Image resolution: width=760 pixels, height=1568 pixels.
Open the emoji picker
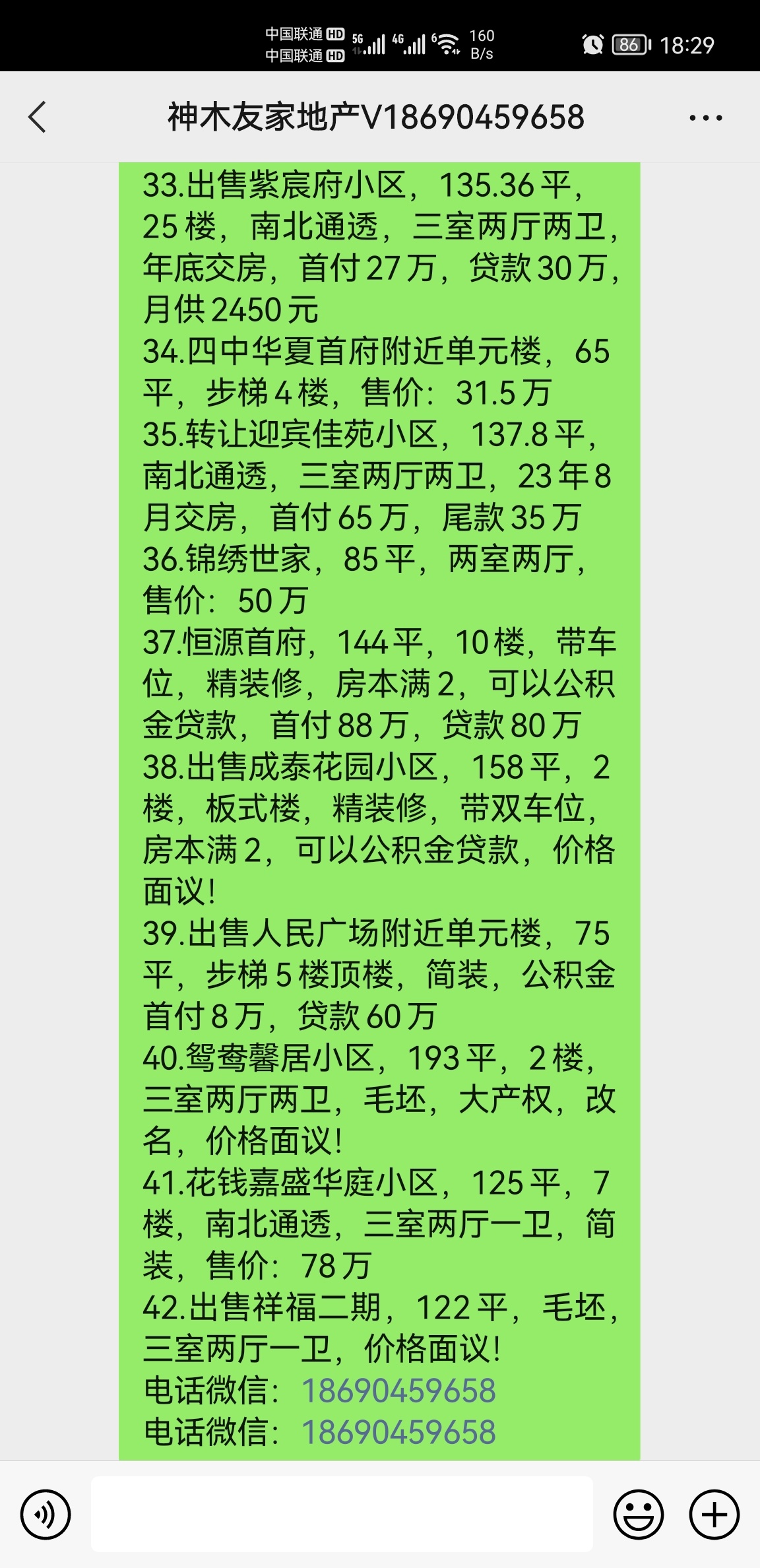[x=638, y=1515]
